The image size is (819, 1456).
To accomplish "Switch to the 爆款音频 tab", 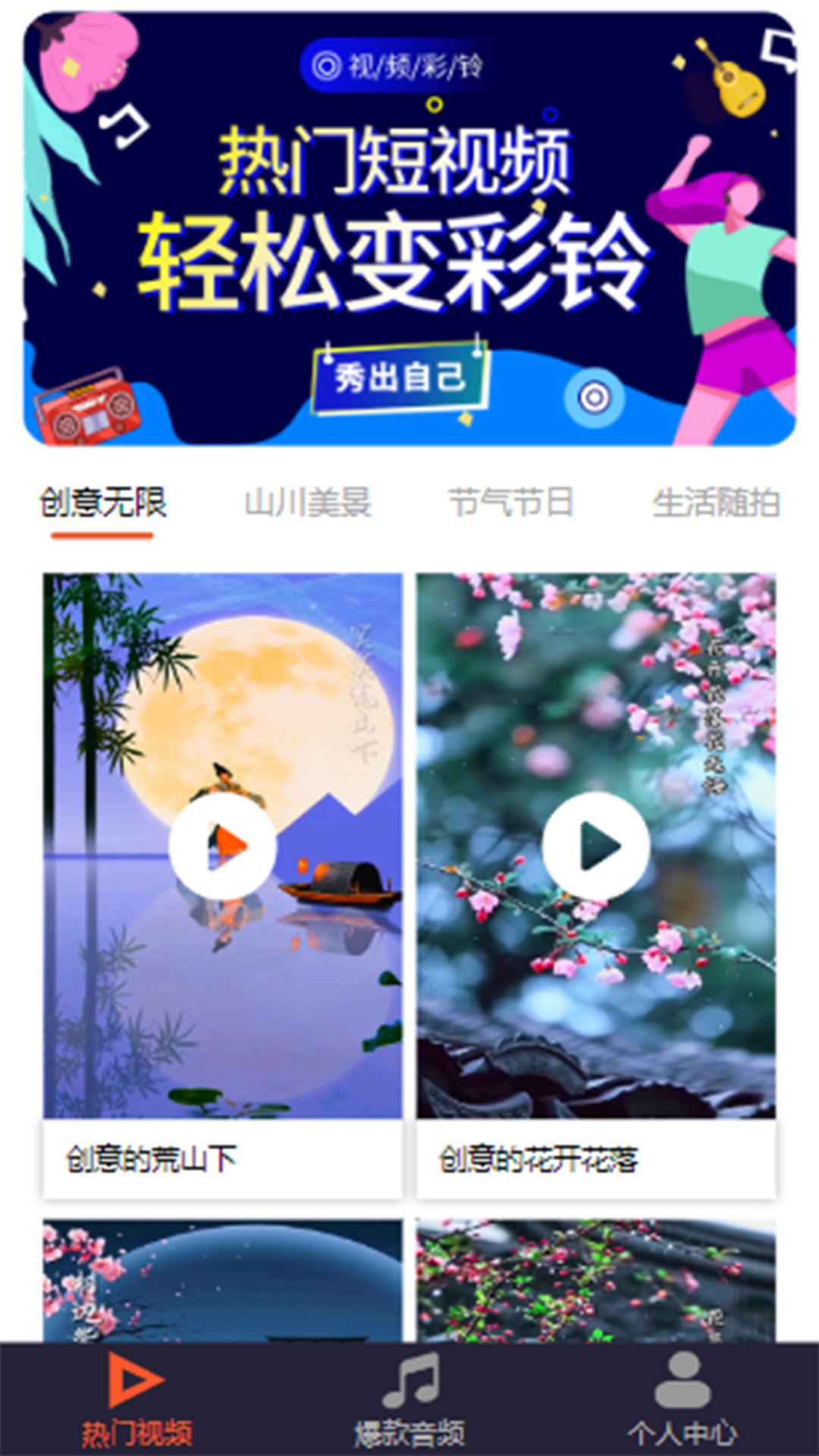I will point(409,1399).
